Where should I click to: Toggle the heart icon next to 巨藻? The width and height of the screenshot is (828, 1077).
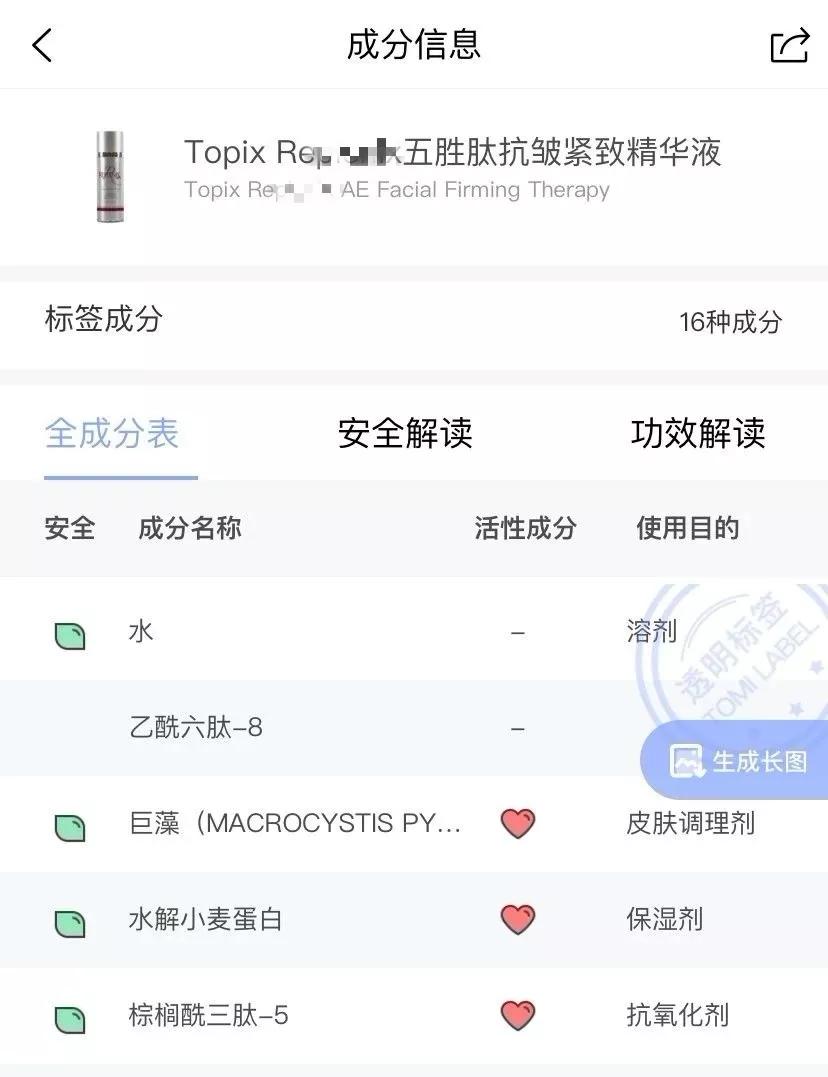tap(517, 824)
